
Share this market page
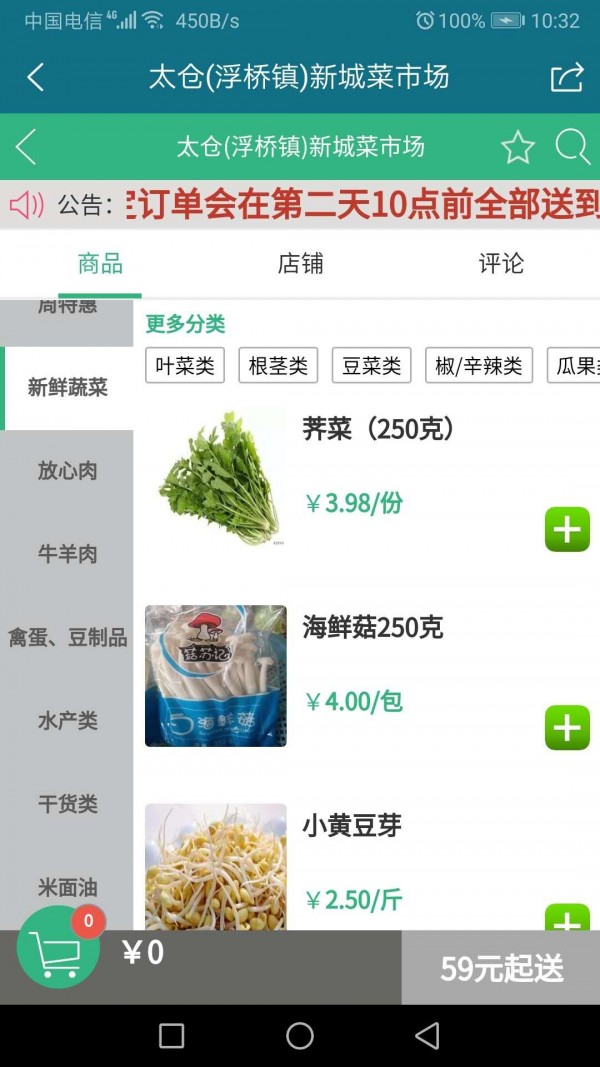(566, 77)
